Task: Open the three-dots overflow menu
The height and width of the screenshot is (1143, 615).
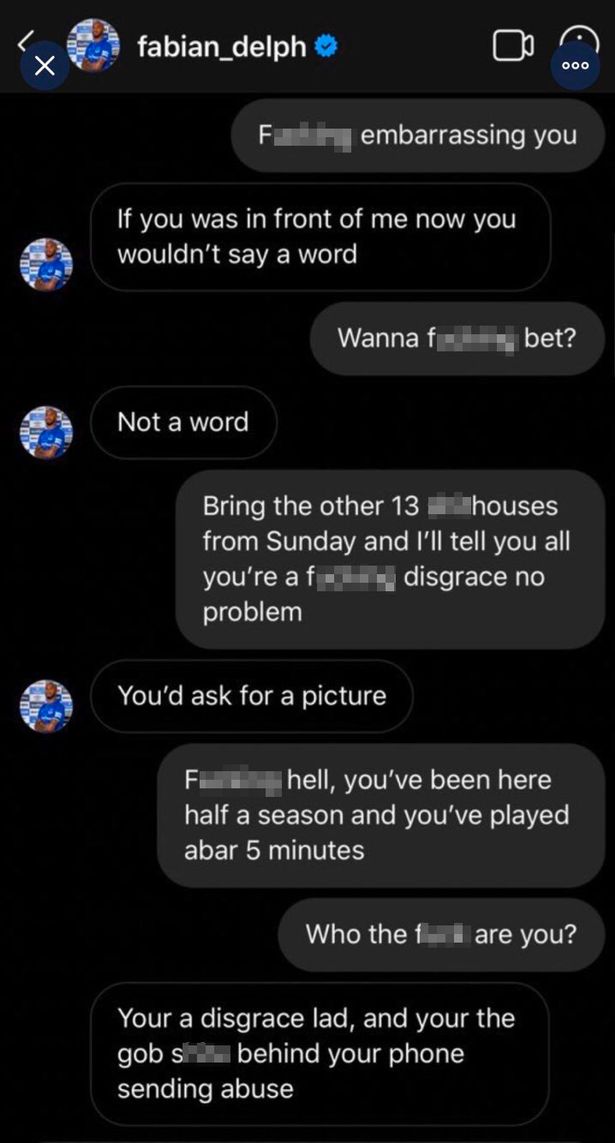Action: coord(575,65)
